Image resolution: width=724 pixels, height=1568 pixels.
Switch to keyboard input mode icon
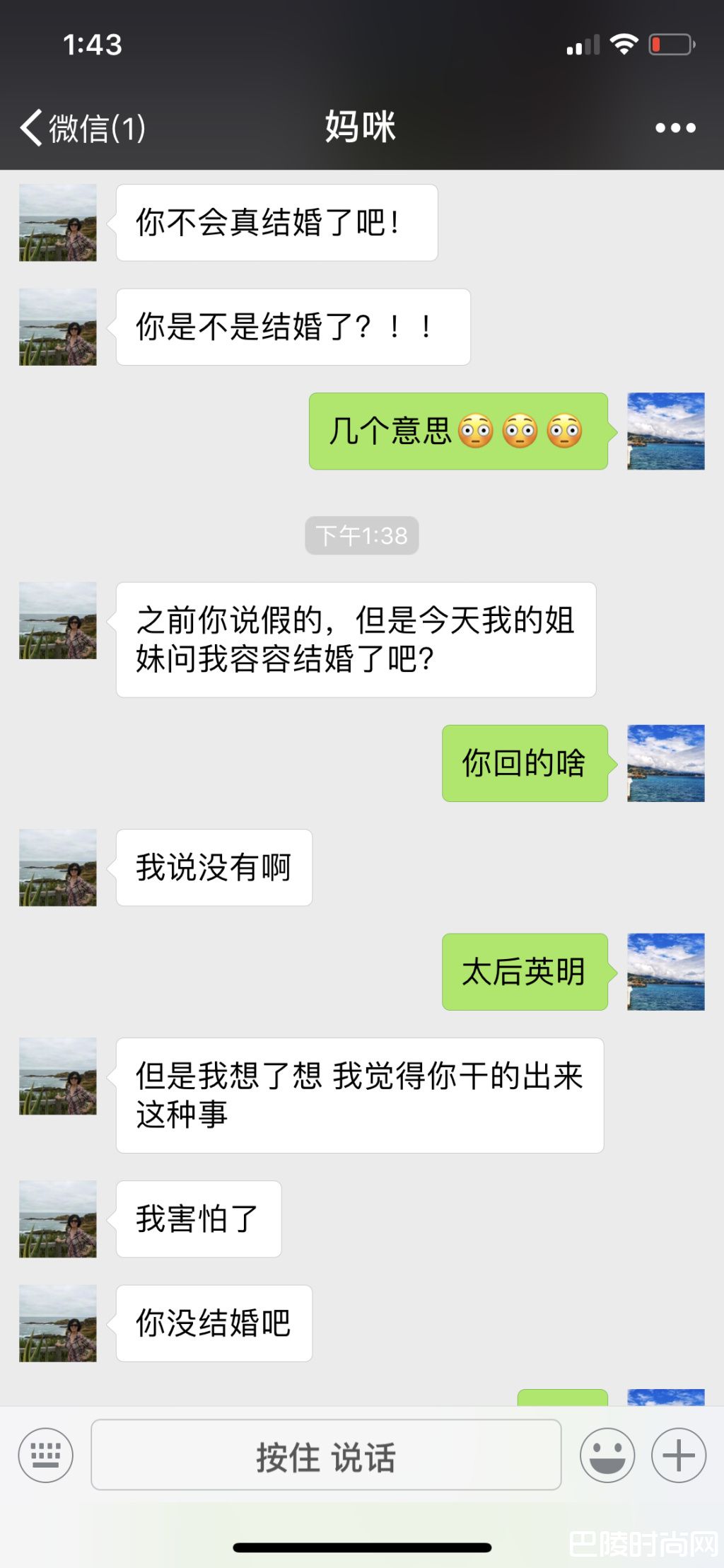46,1455
